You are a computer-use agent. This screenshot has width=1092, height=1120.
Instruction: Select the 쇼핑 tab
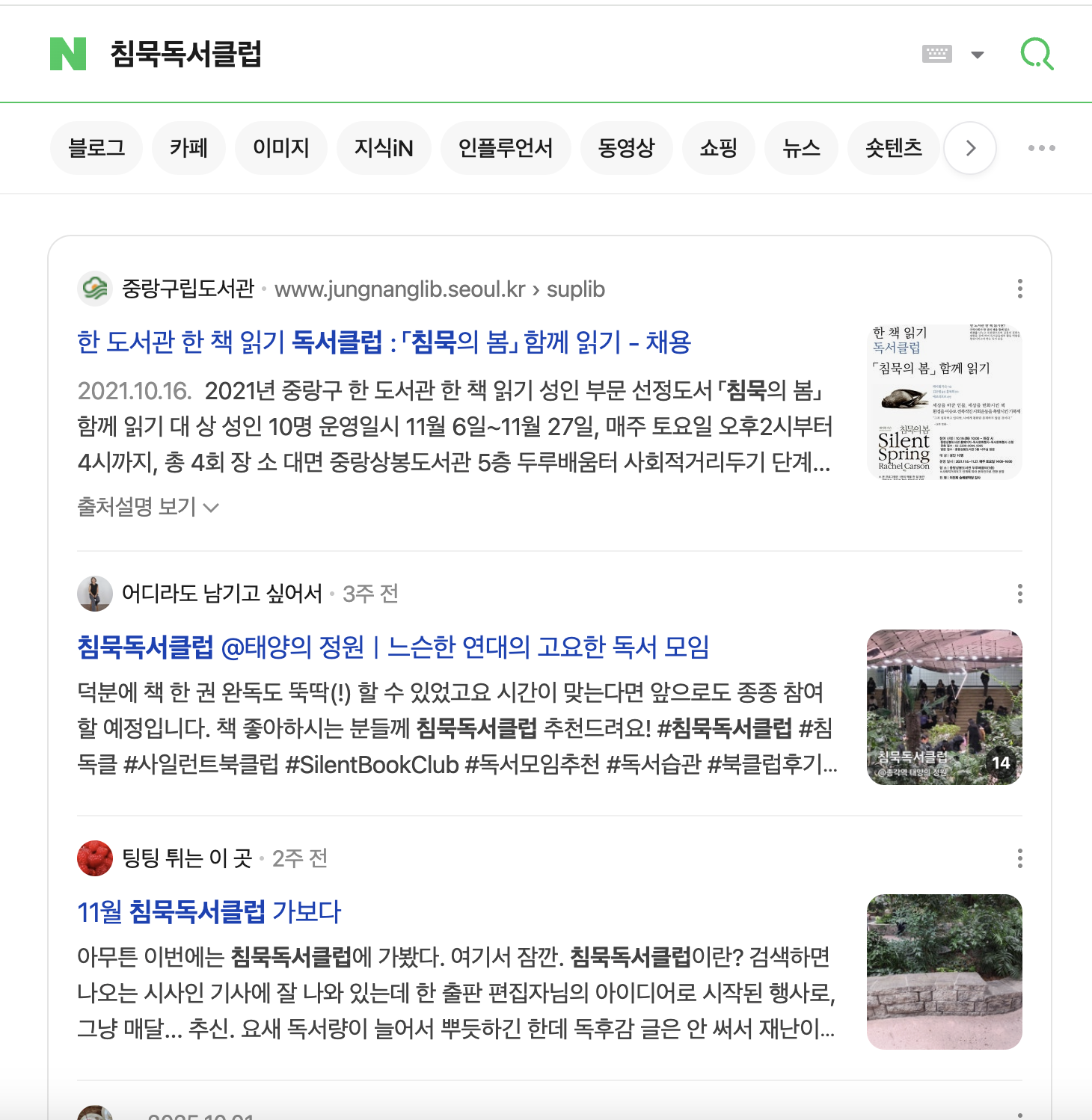pos(719,148)
